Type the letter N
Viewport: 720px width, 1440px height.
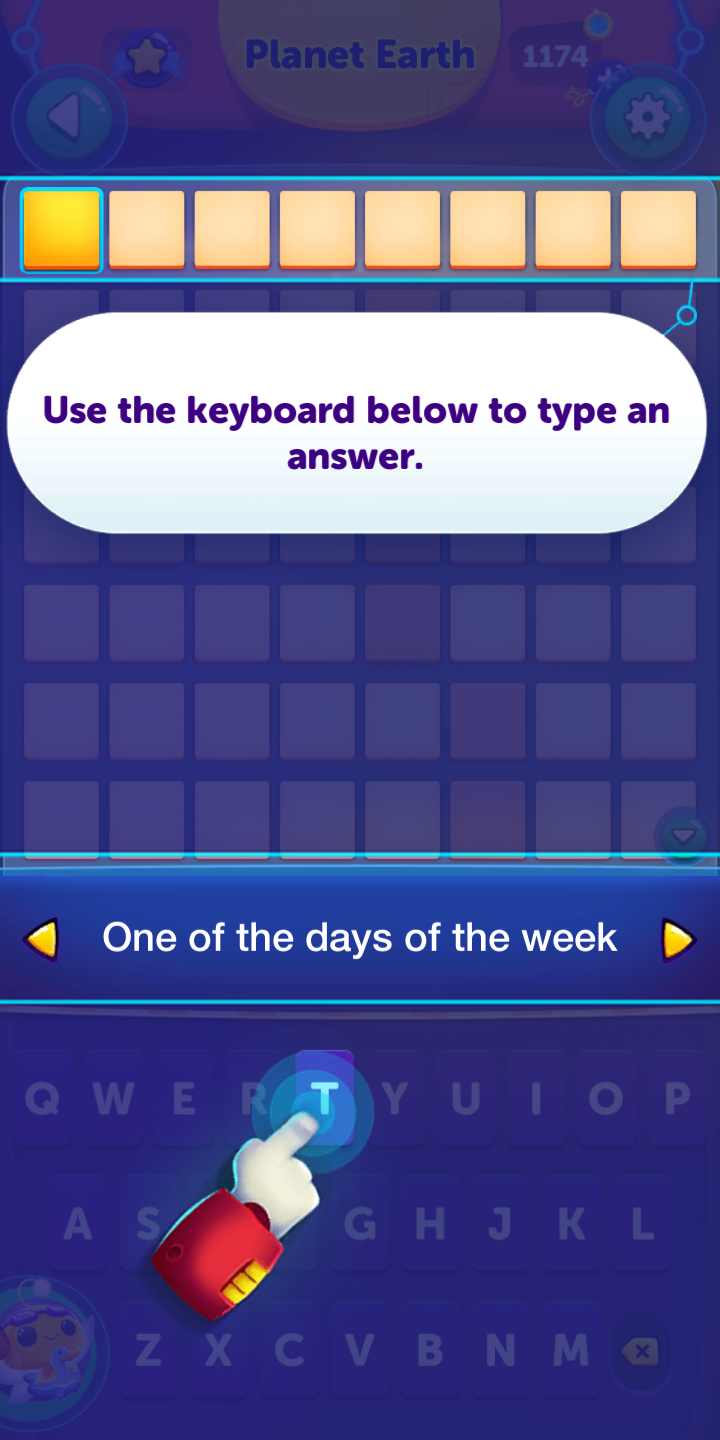500,1351
